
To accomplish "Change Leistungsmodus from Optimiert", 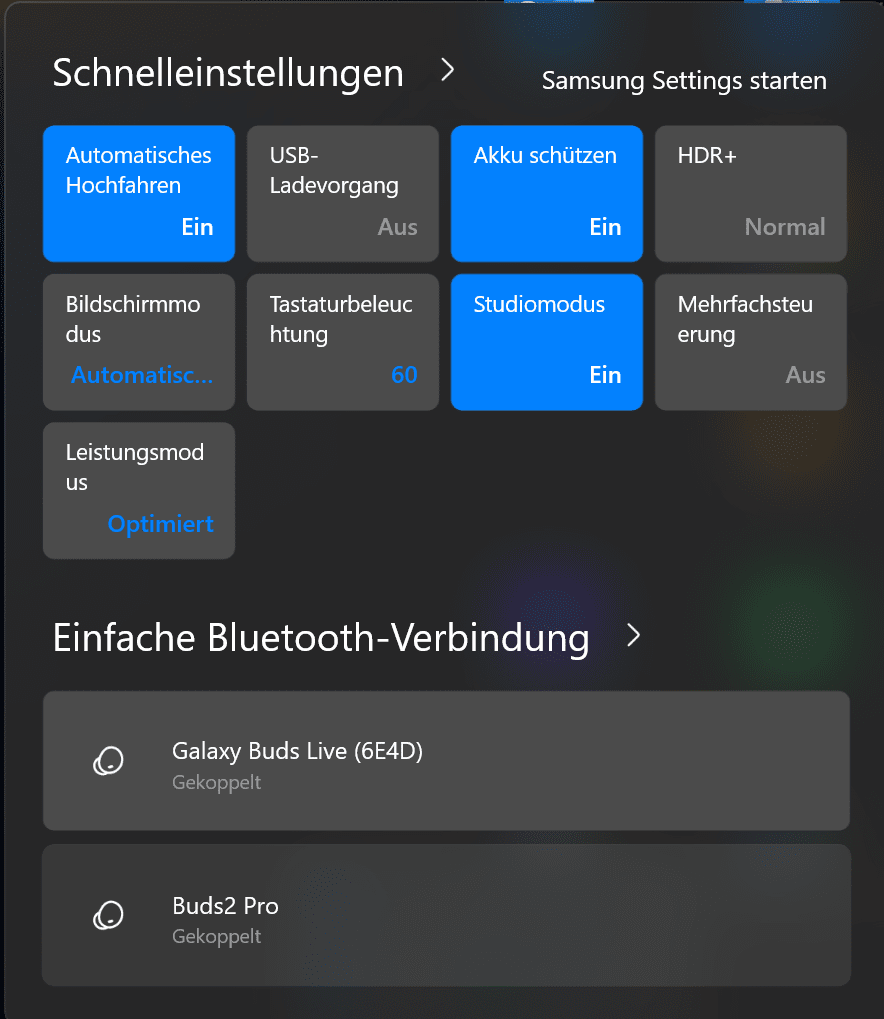I will 139,490.
